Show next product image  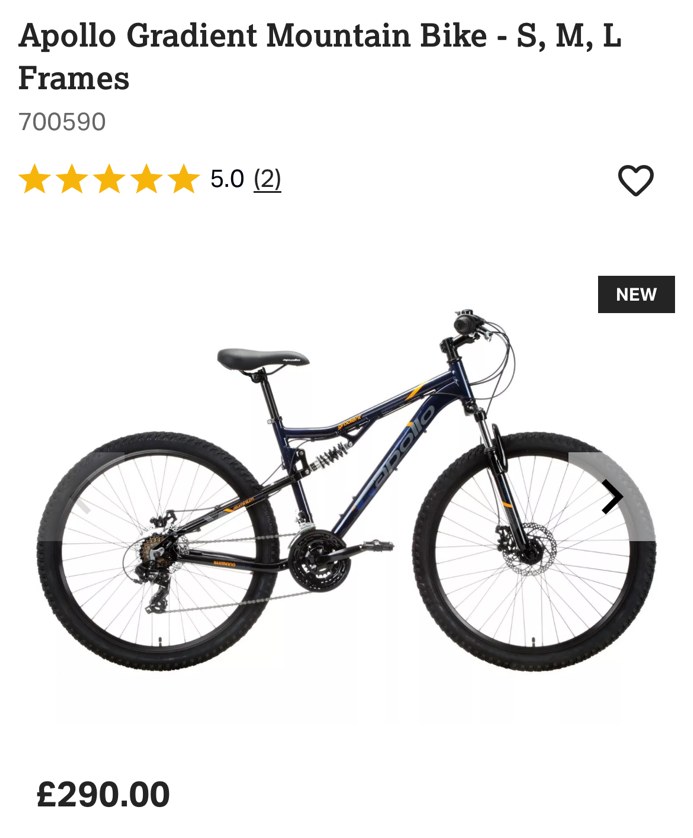coord(611,496)
